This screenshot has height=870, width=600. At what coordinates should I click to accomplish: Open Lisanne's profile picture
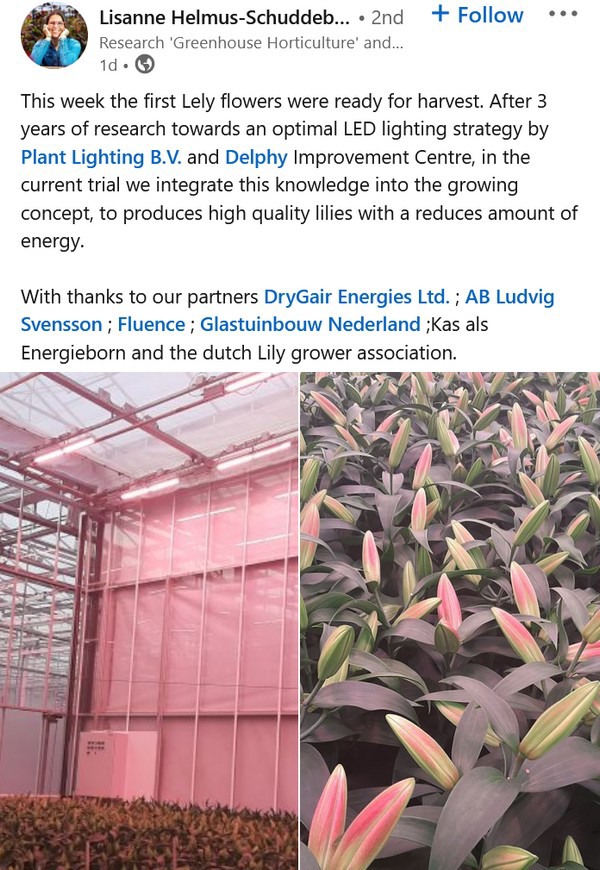[53, 36]
